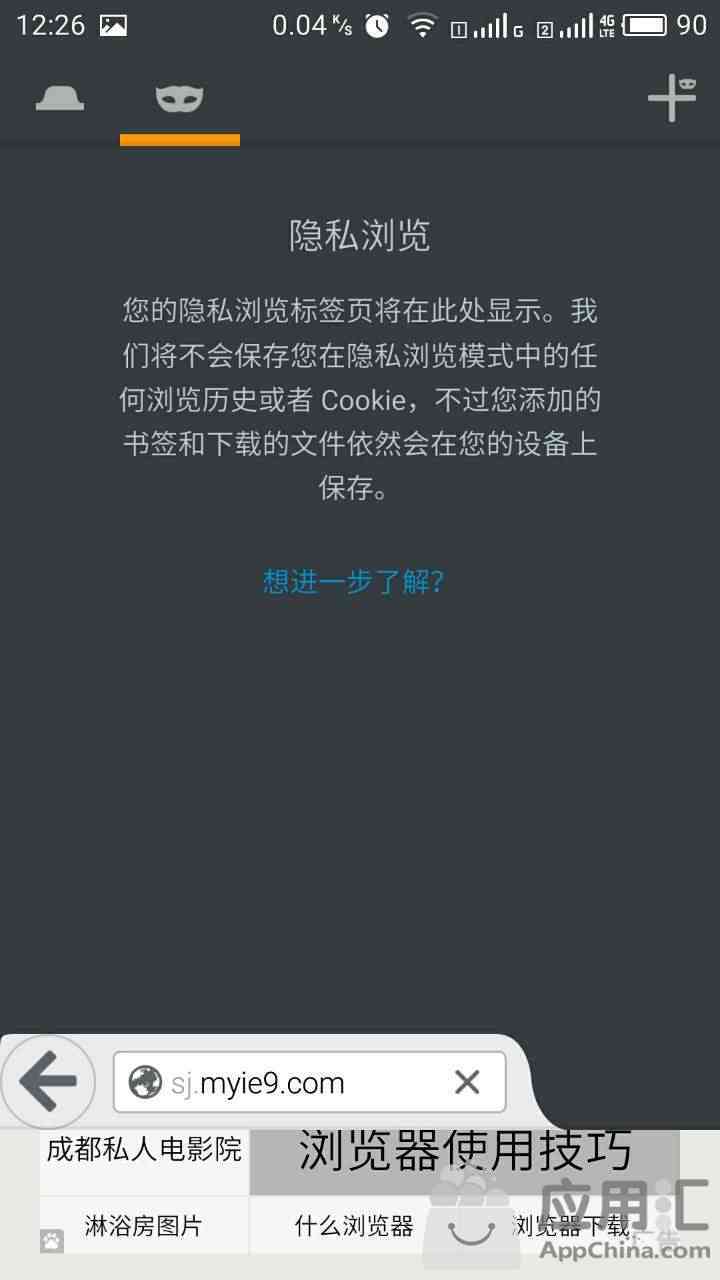Open the 想进一步了解? link

click(x=353, y=581)
